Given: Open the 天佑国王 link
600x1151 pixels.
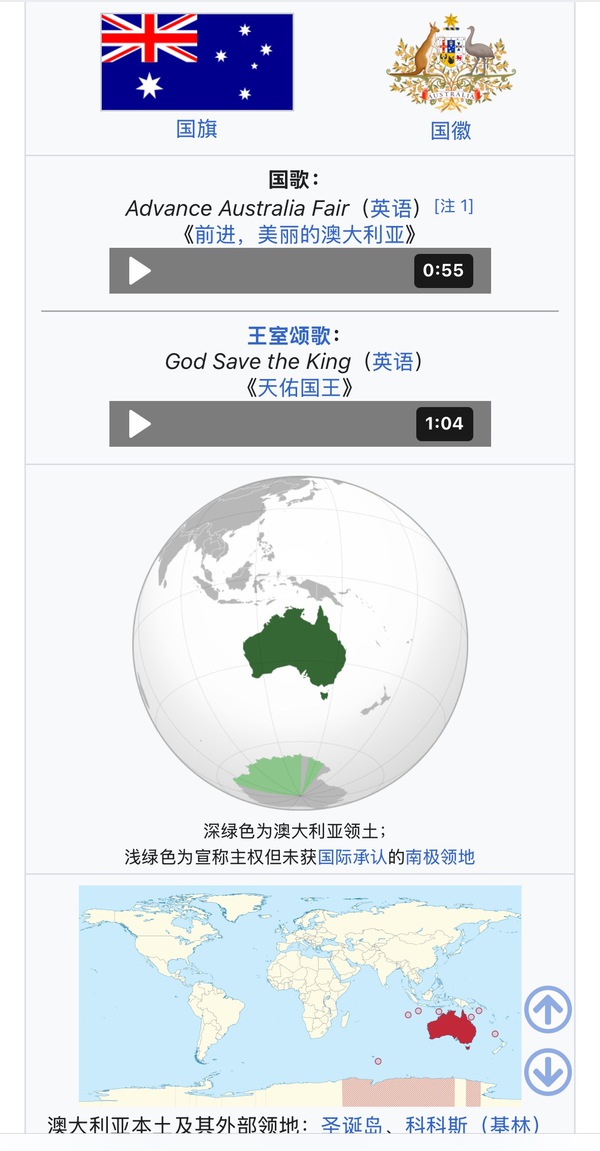Looking at the screenshot, I should (300, 388).
